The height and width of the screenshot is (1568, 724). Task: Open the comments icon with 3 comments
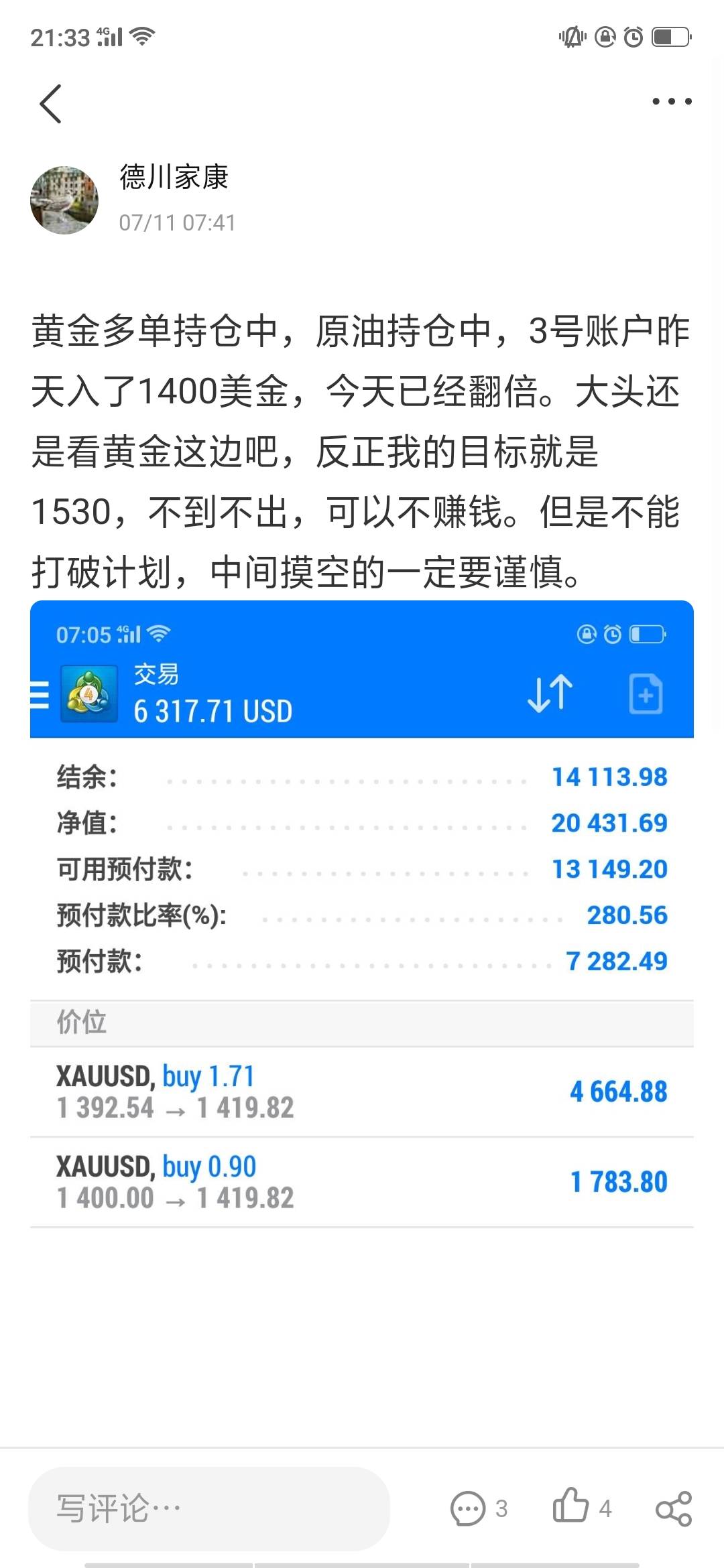point(468,1509)
